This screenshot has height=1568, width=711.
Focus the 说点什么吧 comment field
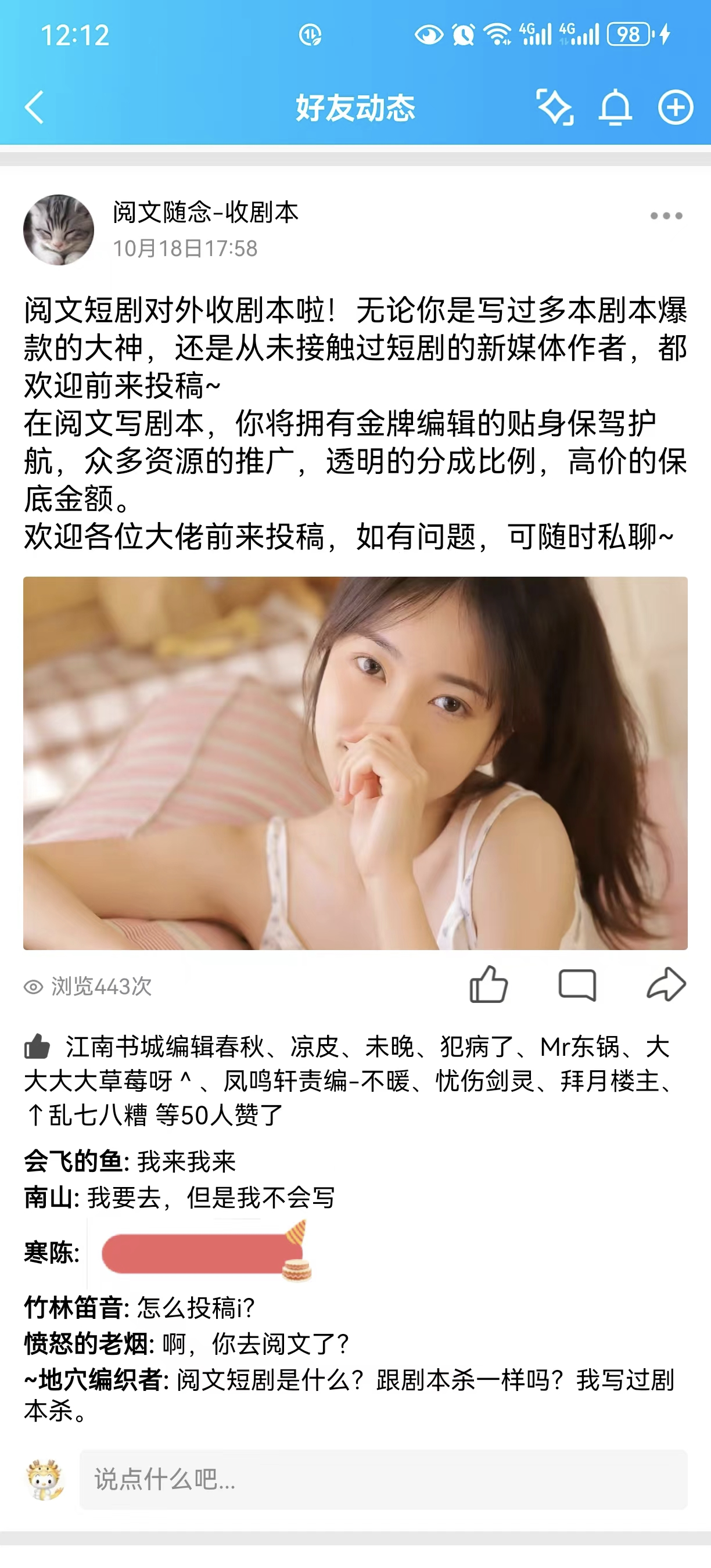(x=383, y=1479)
